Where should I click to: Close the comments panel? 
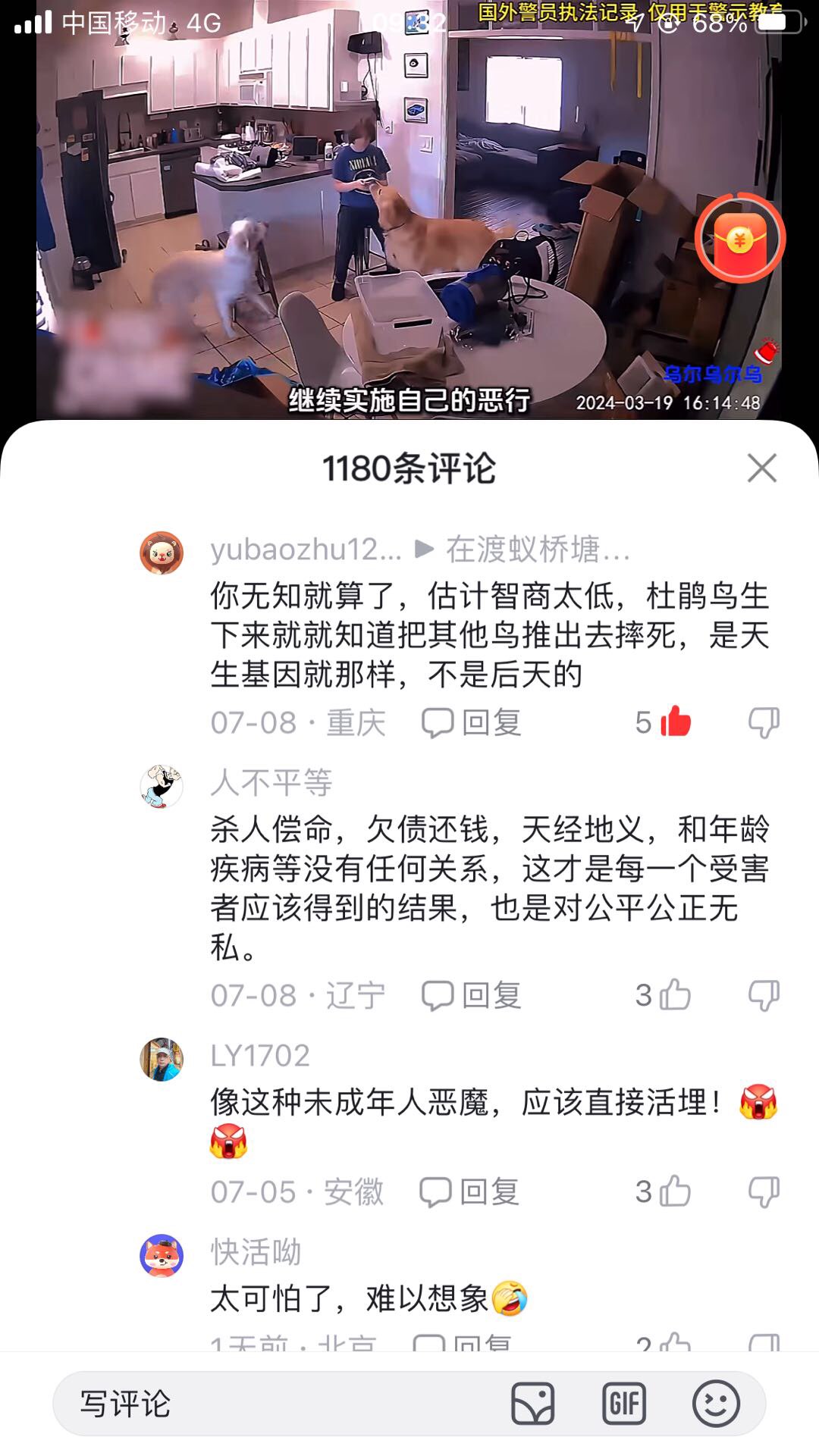[x=761, y=468]
